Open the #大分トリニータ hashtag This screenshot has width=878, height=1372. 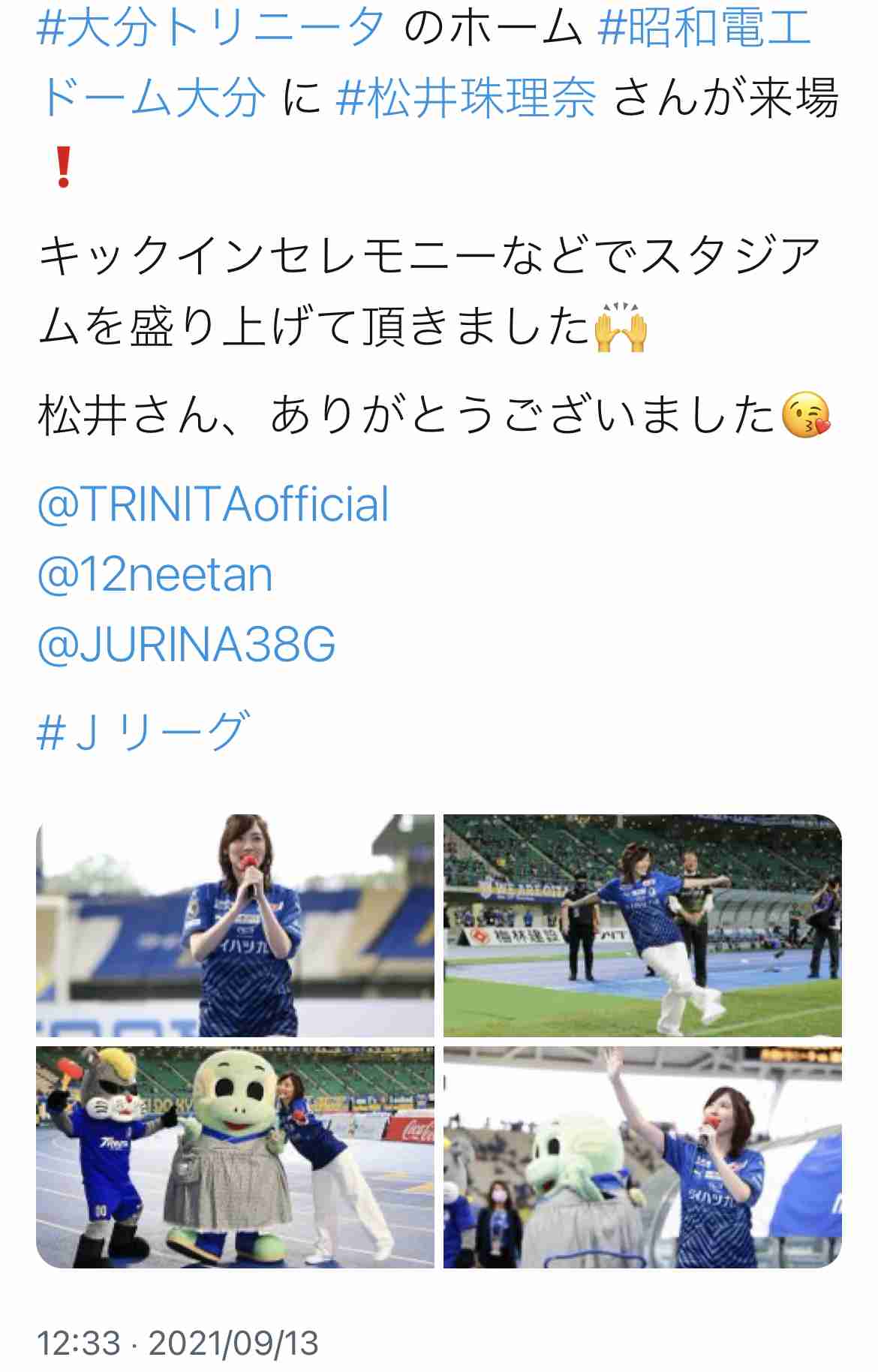pyautogui.click(x=210, y=29)
